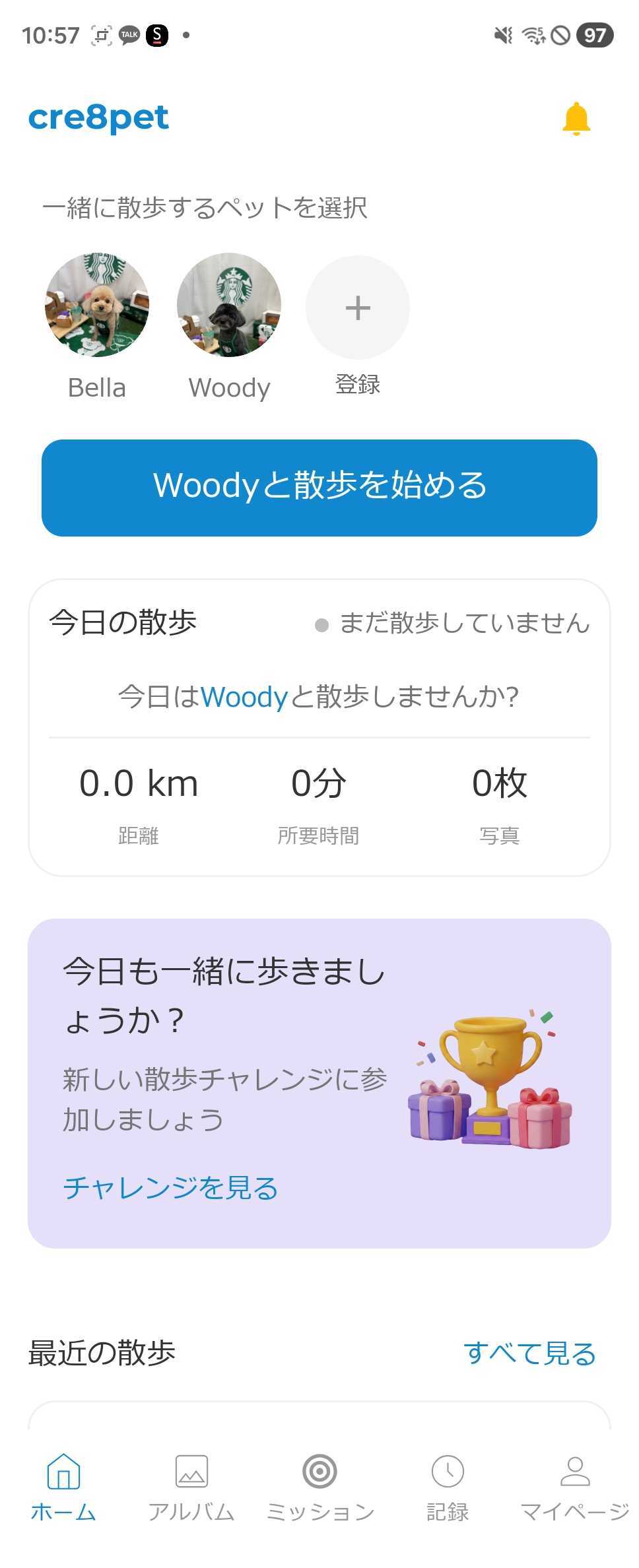Start a walk with Woody
Image resolution: width=639 pixels, height=1568 pixels.
point(319,488)
